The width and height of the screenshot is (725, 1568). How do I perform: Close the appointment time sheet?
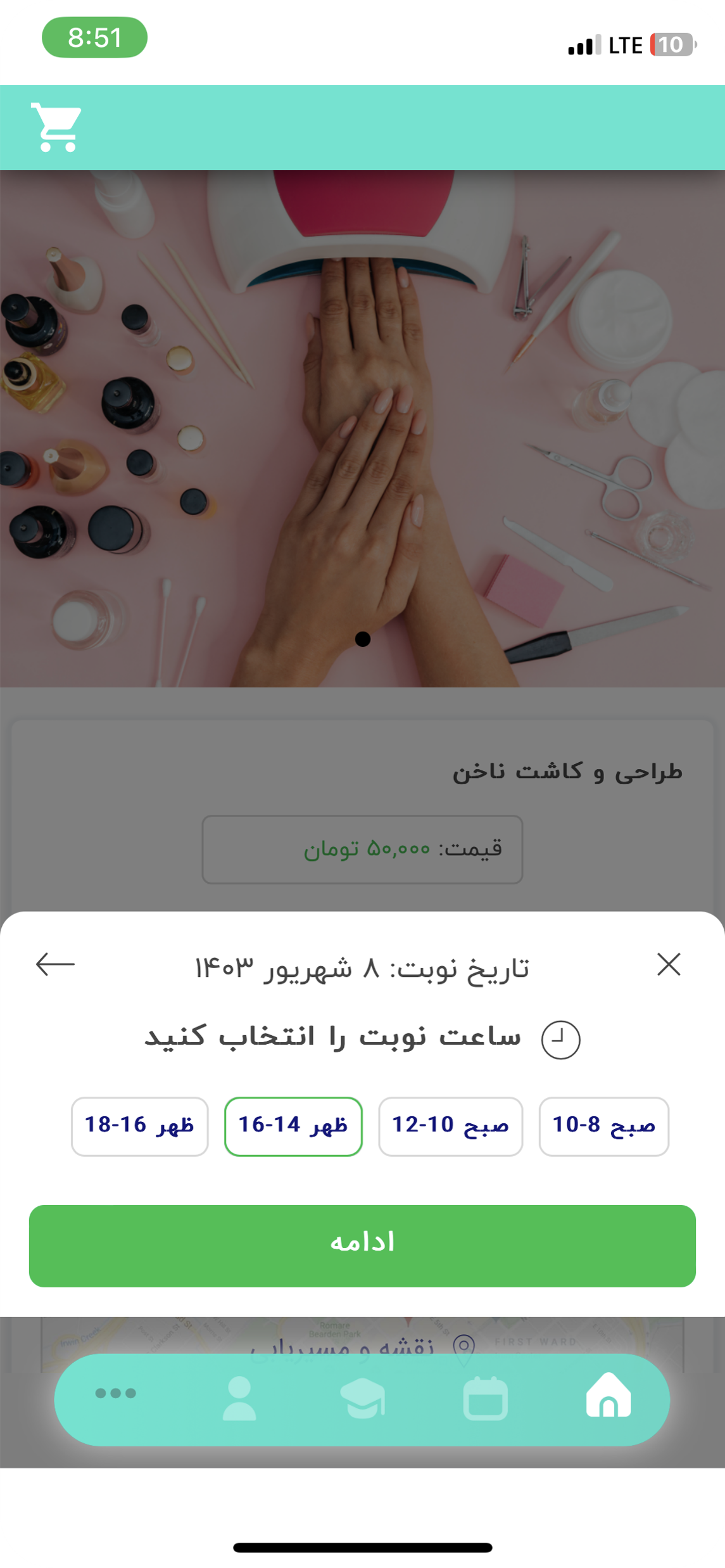coord(669,964)
